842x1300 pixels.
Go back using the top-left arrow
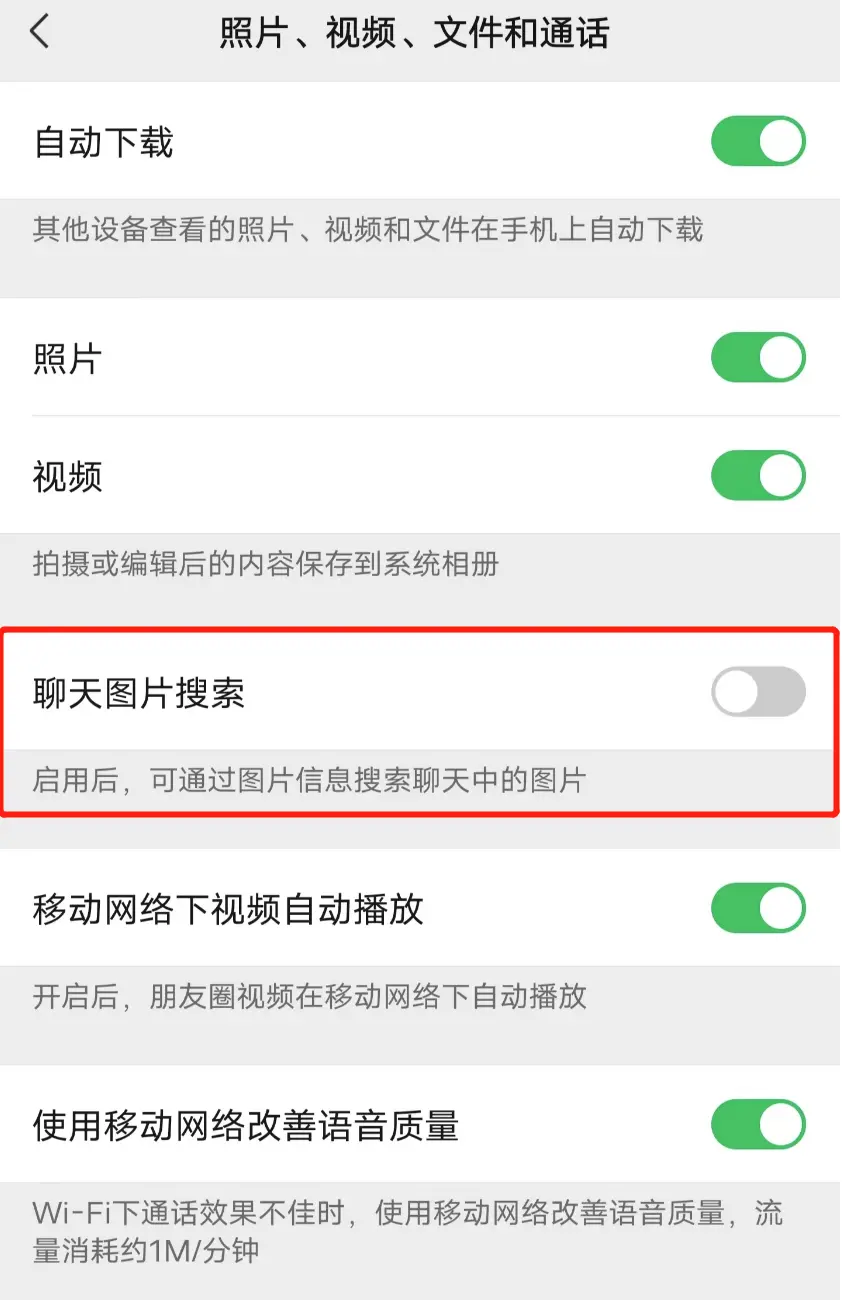pyautogui.click(x=40, y=32)
